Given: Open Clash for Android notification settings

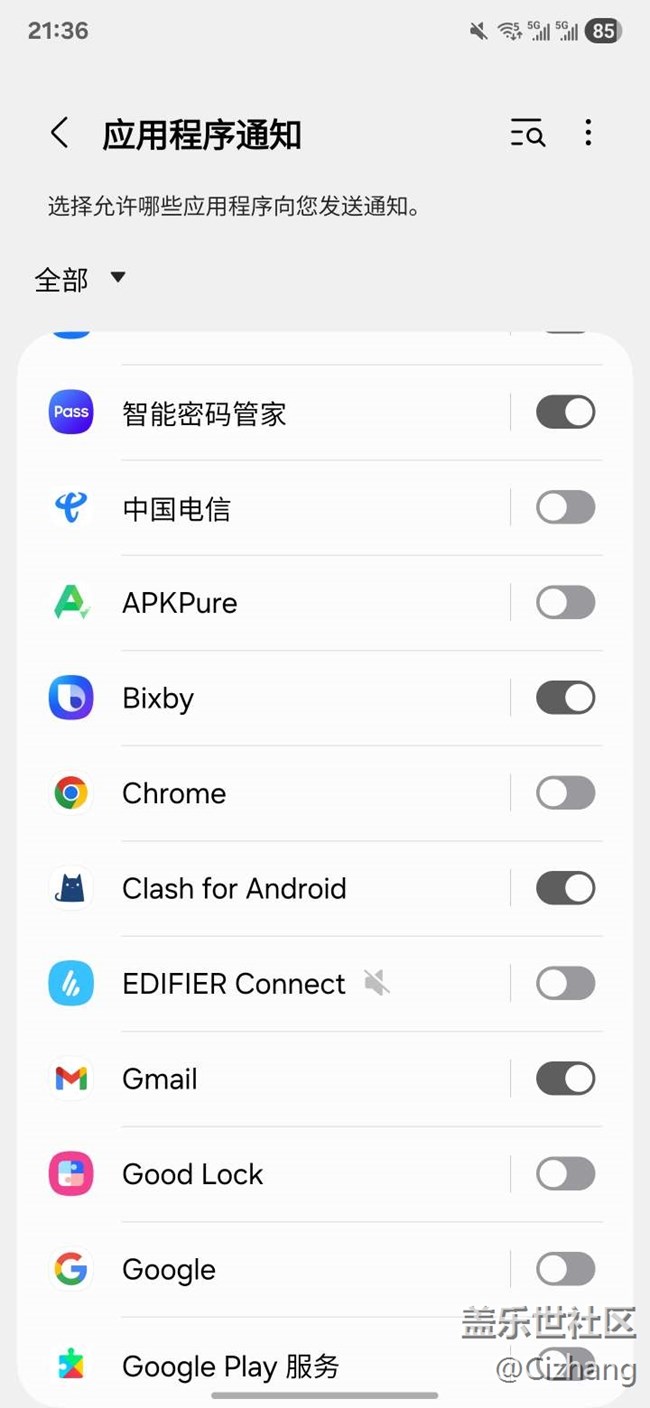Looking at the screenshot, I should point(234,888).
